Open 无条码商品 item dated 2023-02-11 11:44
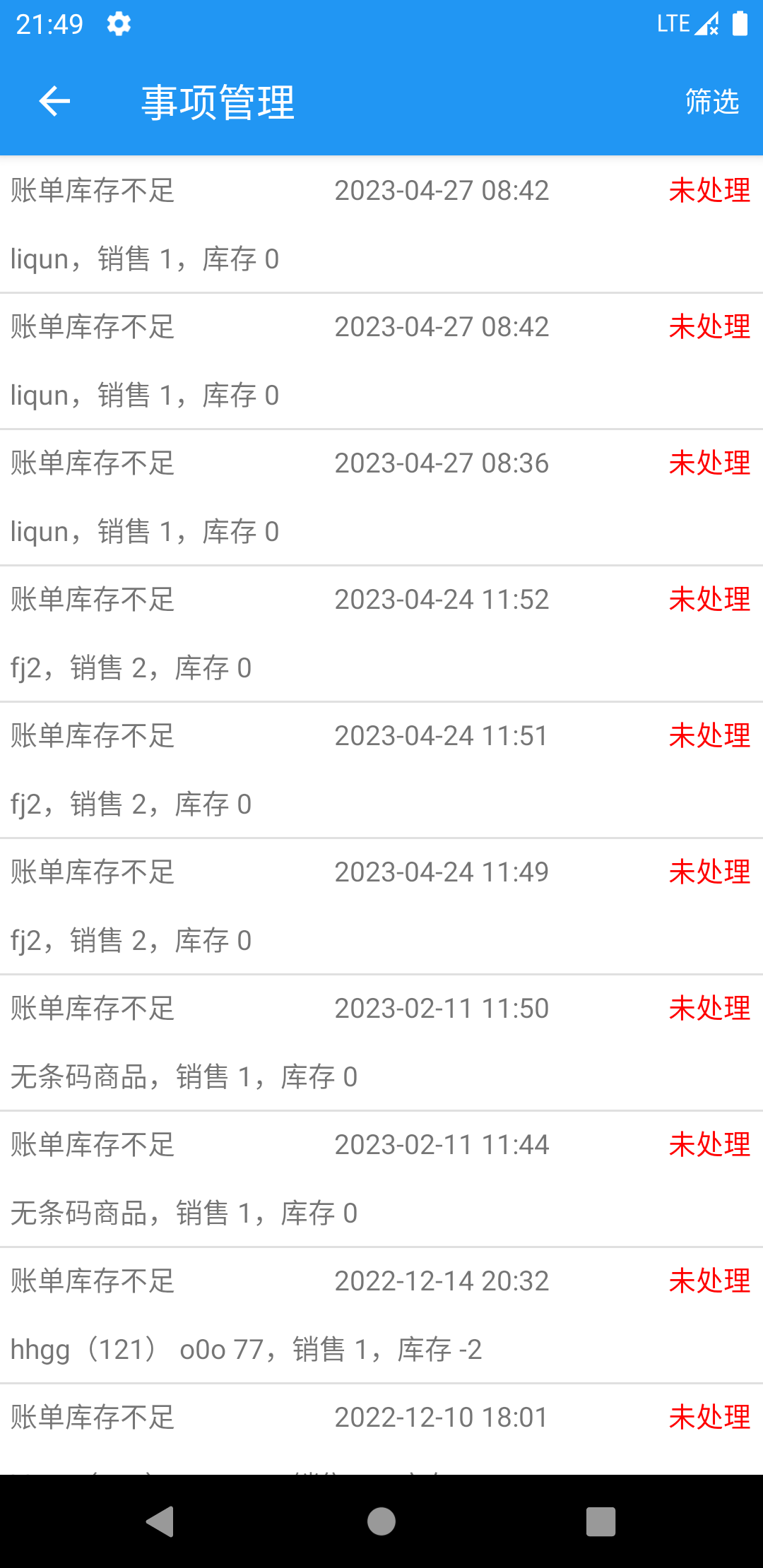 (381, 1179)
